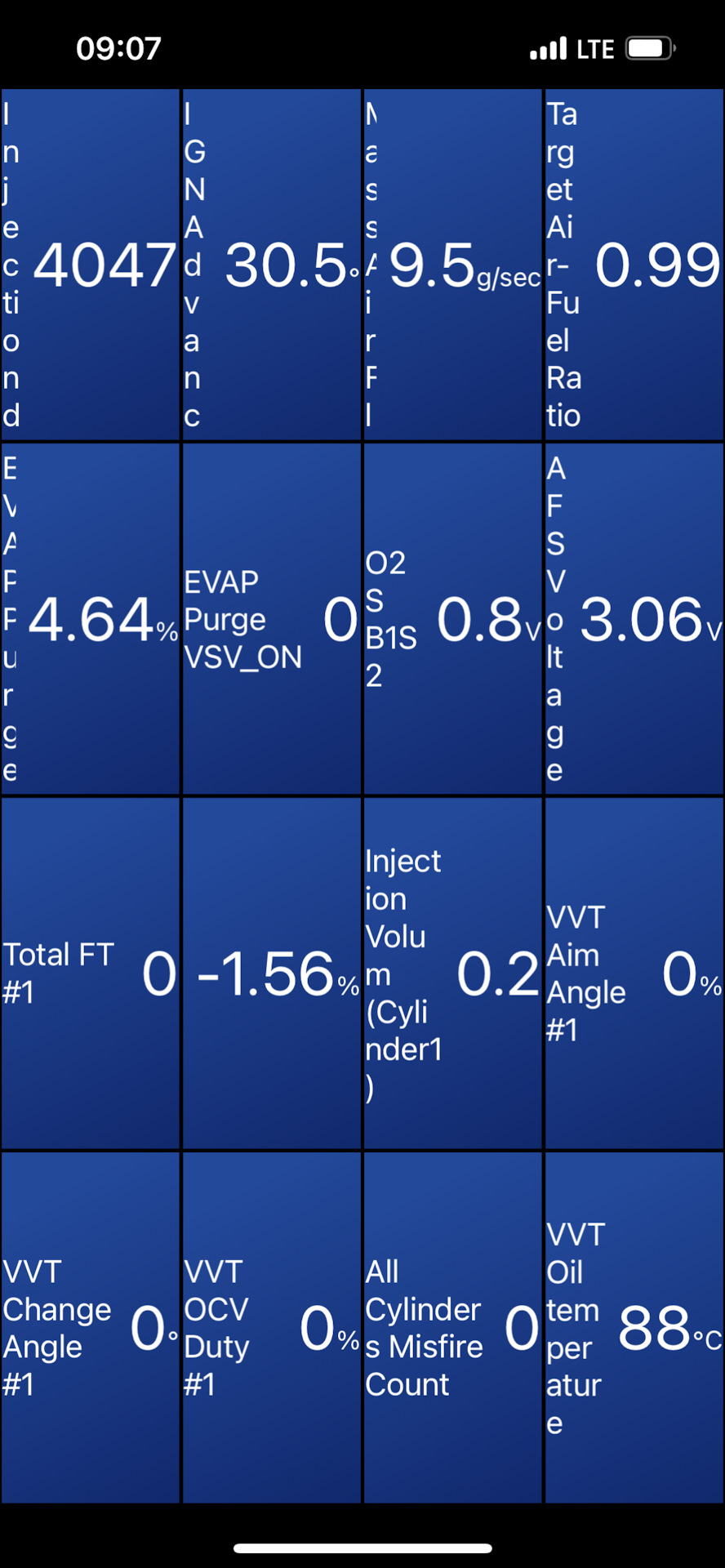The image size is (725, 1568).
Task: Tap the Mass Air Flow g/sec tile
Action: [453, 265]
